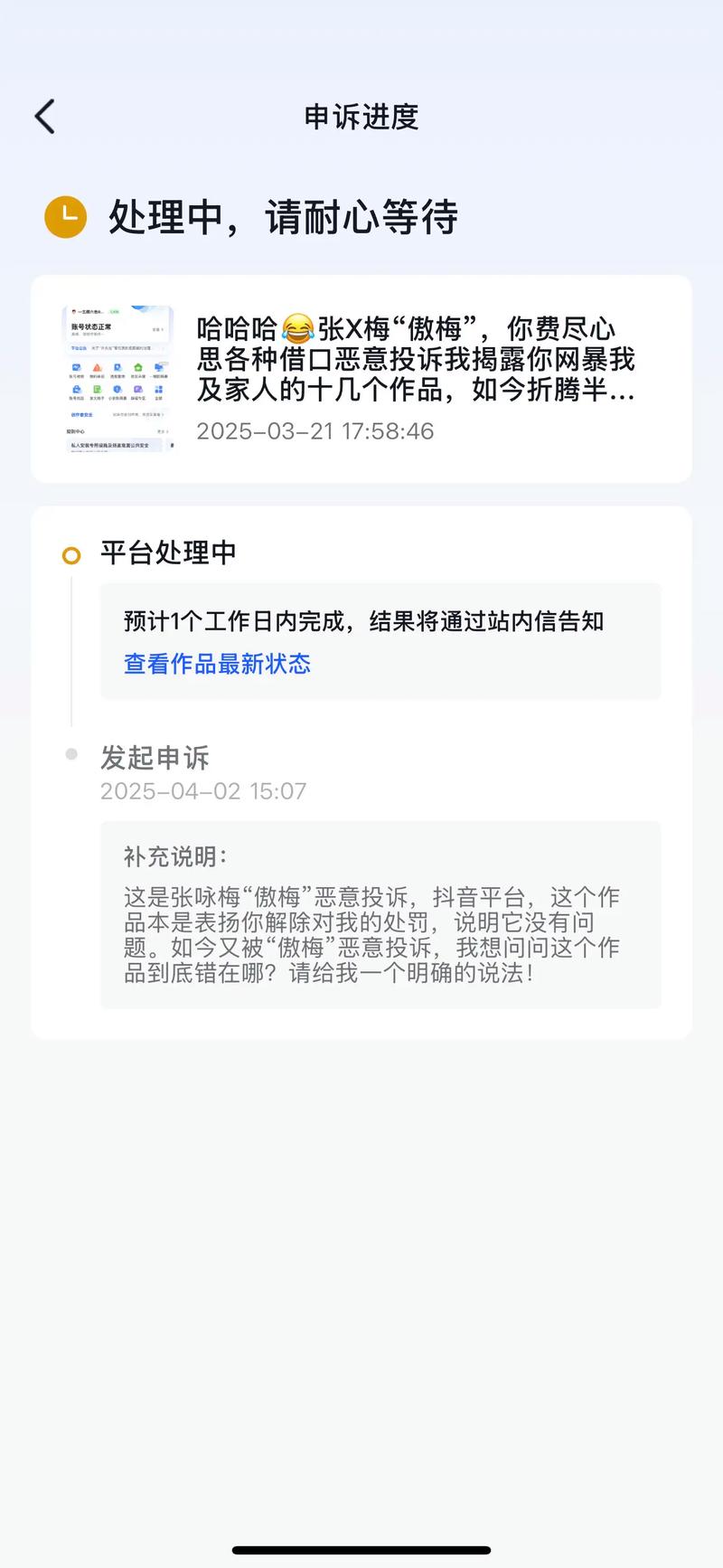The width and height of the screenshot is (723, 1568).
Task: Click the green house icon in the thumbnail
Action: (137, 368)
